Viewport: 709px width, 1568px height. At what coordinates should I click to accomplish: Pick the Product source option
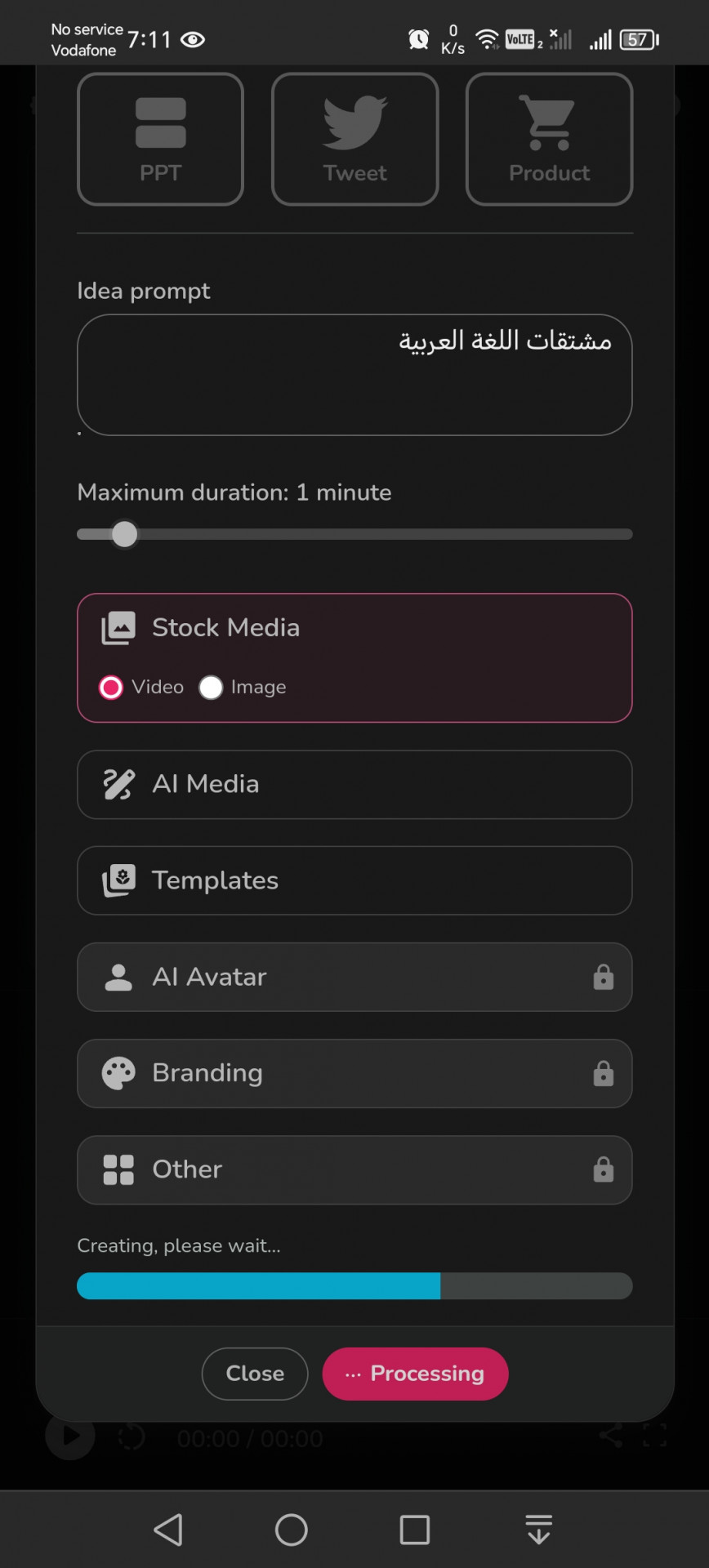(x=549, y=139)
